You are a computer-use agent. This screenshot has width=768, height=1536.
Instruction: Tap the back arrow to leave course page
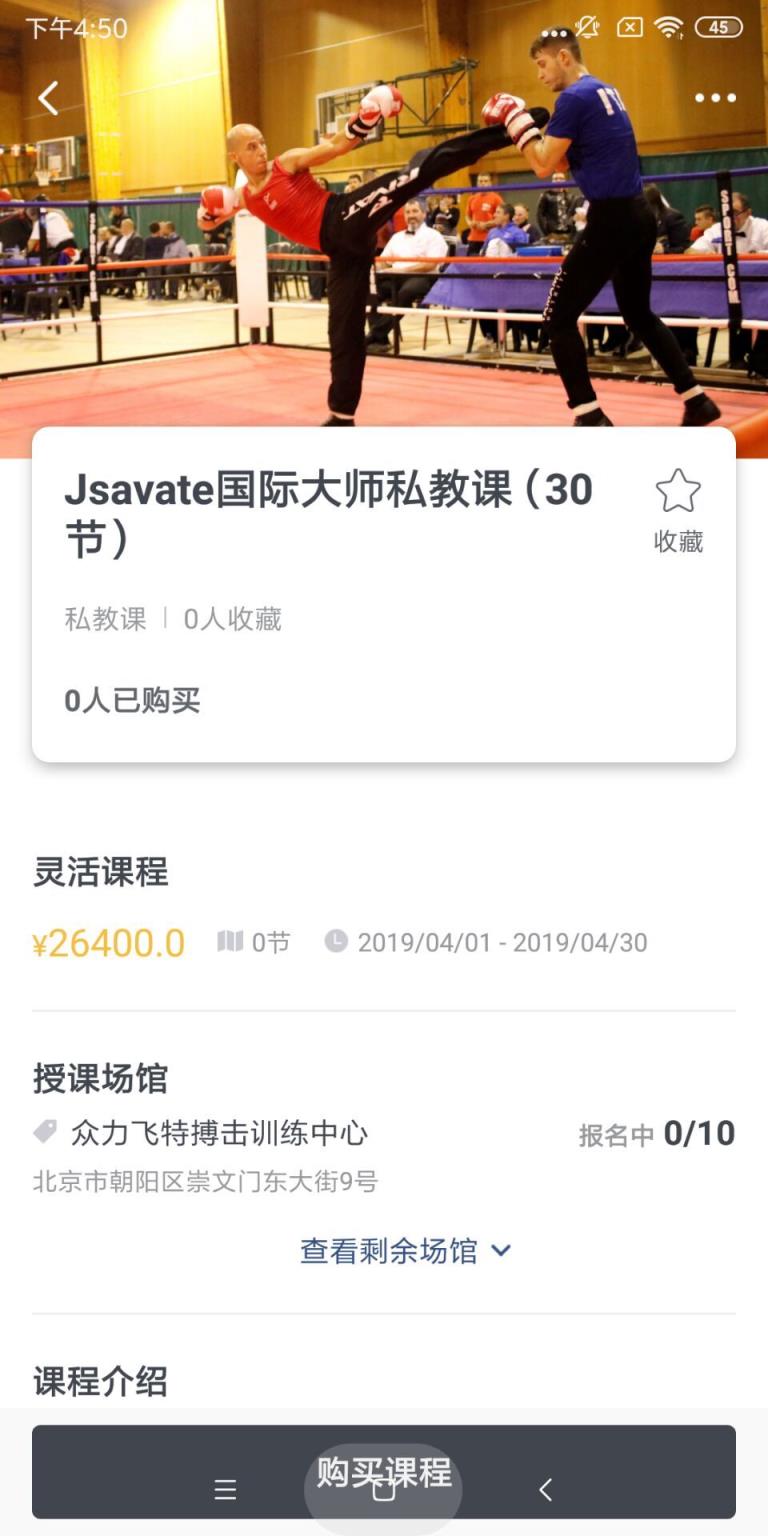[x=48, y=97]
